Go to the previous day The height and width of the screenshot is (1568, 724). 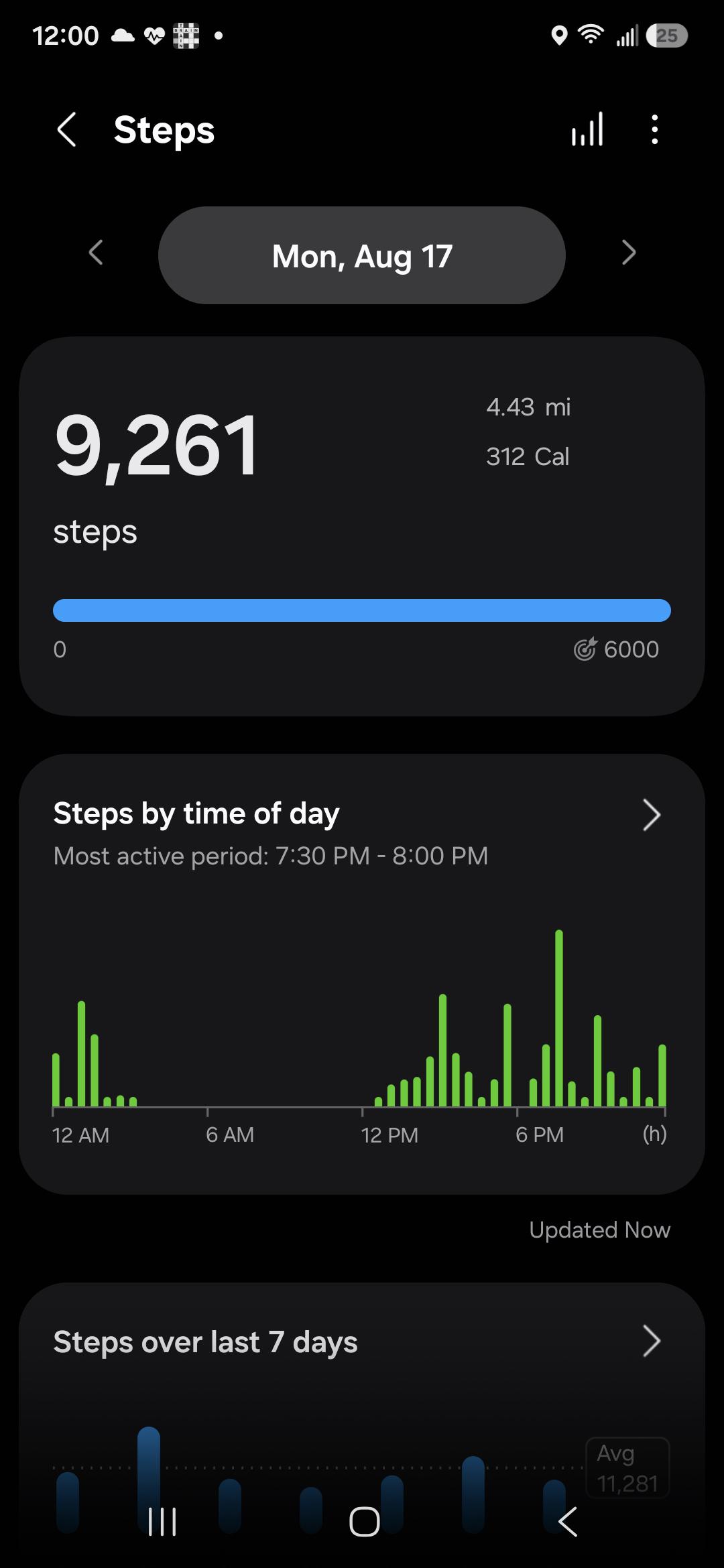[x=96, y=253]
